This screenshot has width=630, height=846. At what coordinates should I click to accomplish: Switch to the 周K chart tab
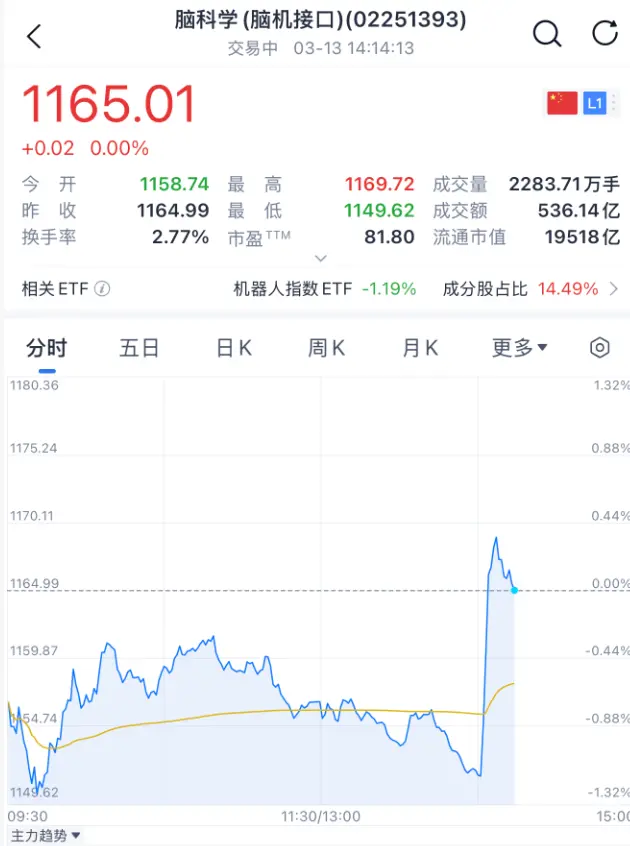click(326, 348)
